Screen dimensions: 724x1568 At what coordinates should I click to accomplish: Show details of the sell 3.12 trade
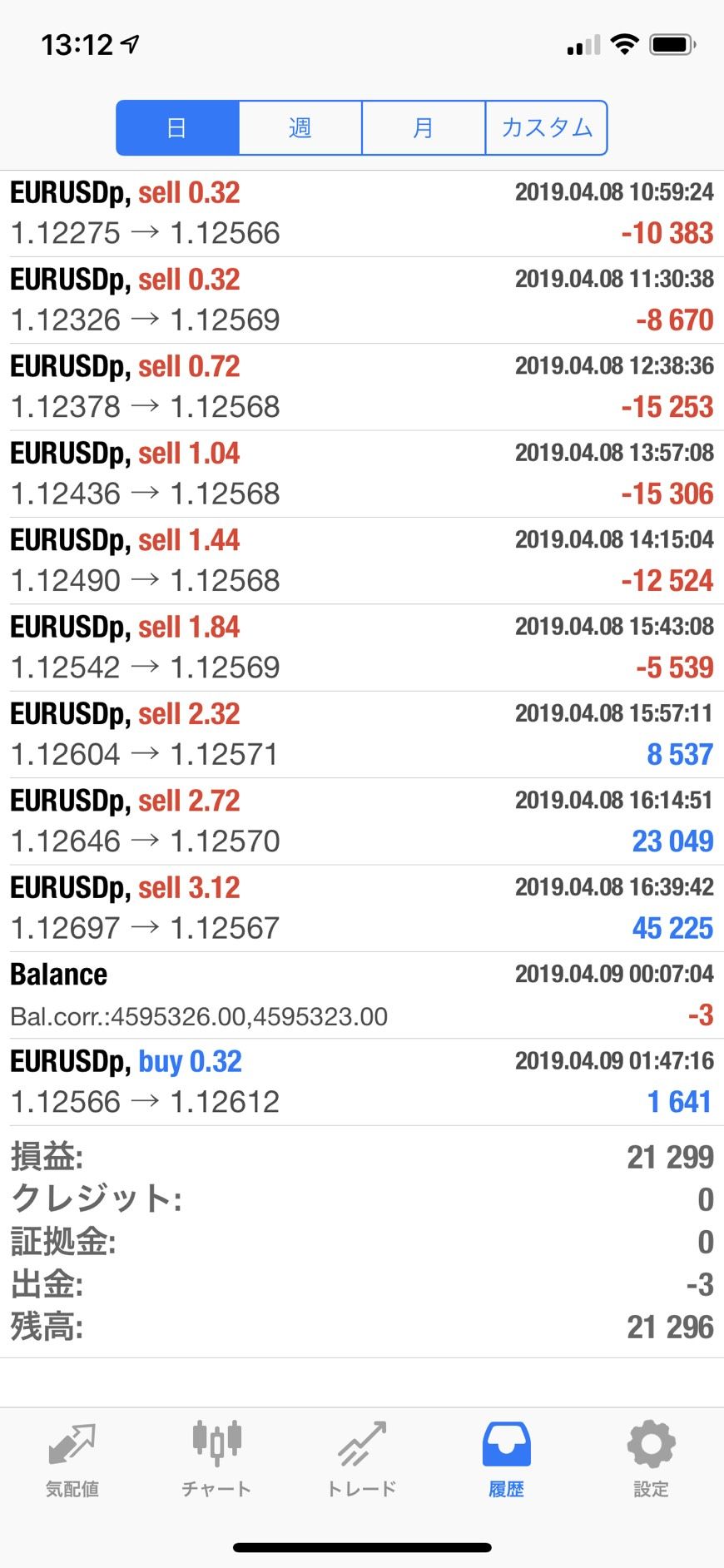click(362, 908)
